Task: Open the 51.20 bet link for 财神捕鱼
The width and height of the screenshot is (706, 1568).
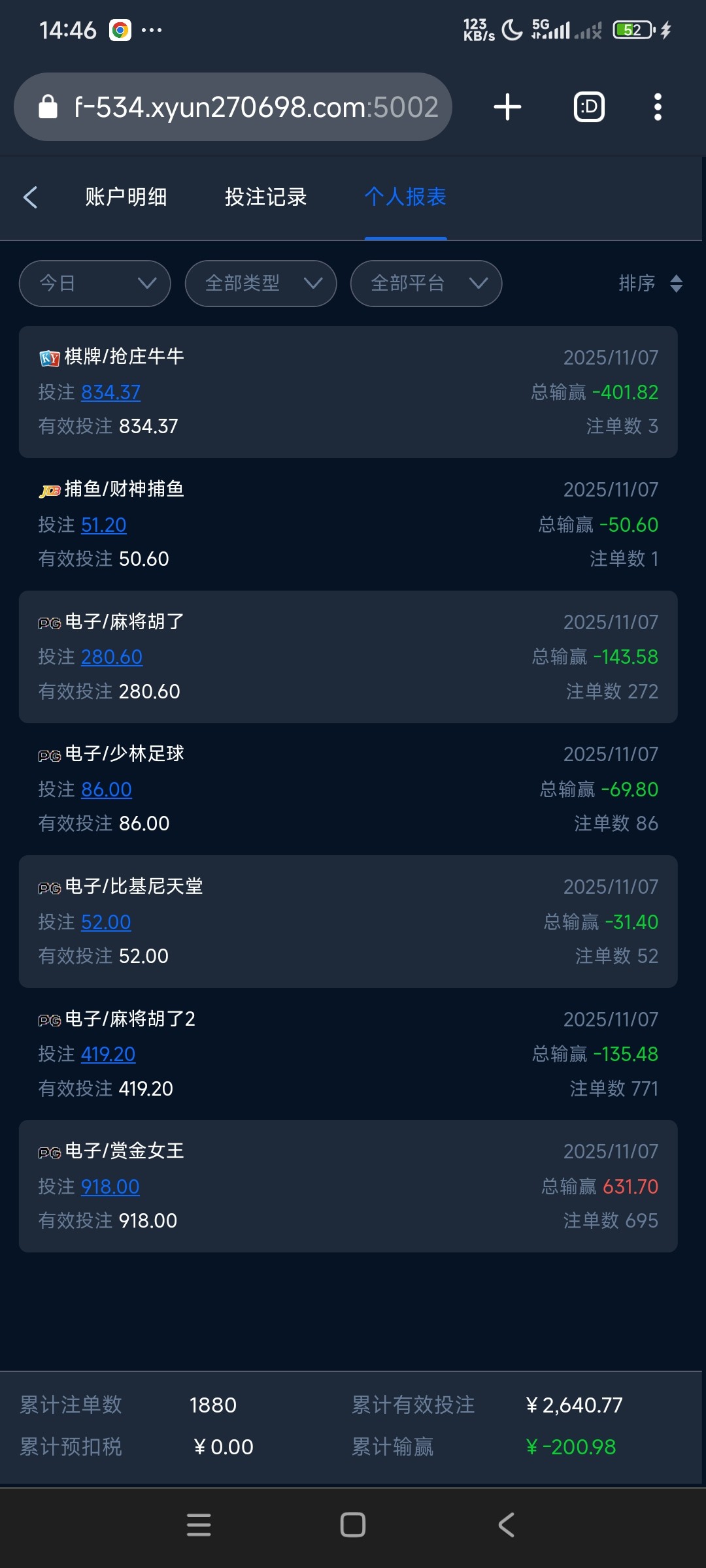Action: pos(103,525)
